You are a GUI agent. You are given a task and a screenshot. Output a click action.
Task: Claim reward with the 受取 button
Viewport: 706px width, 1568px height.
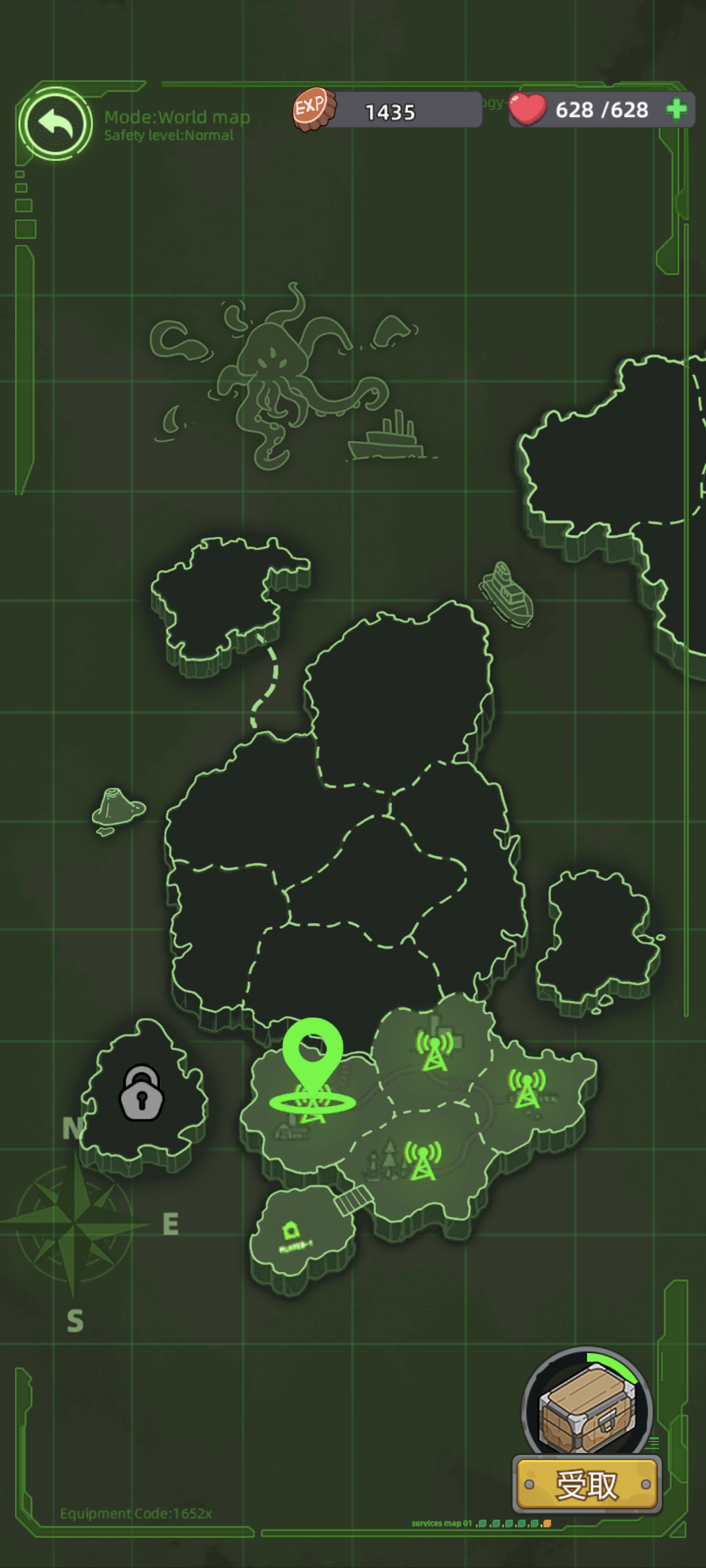point(587,1484)
